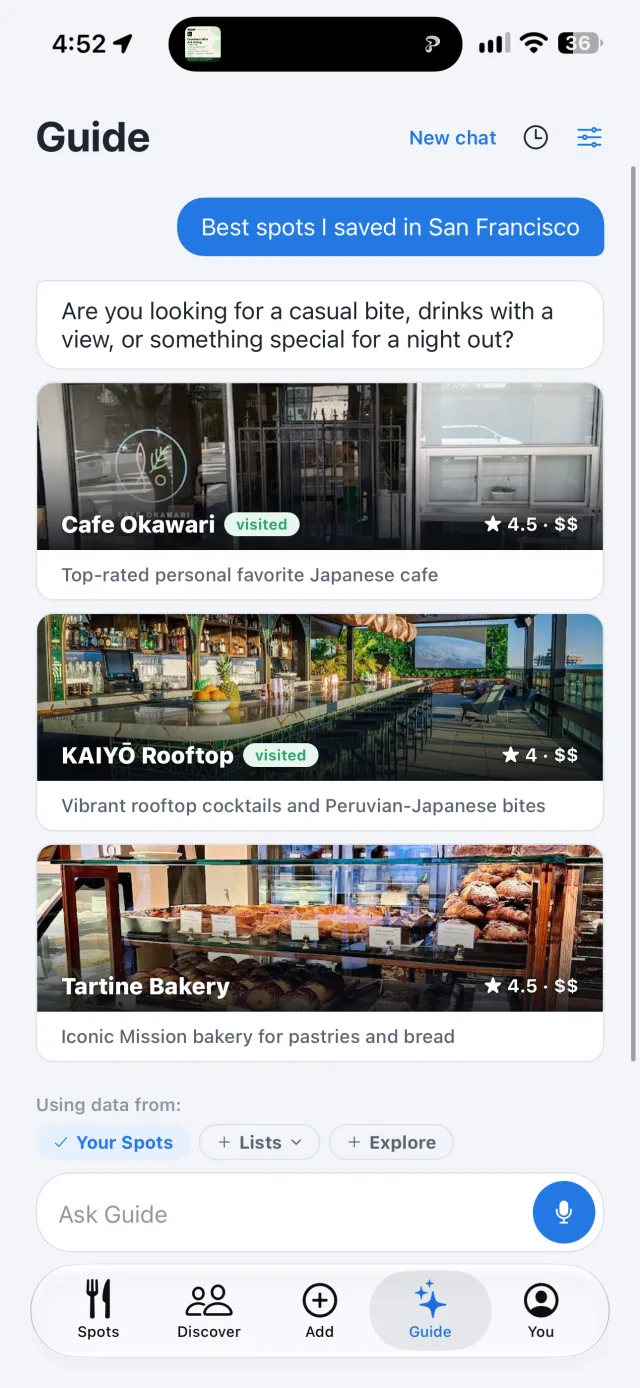Open the Tartine Bakery card

[320, 953]
